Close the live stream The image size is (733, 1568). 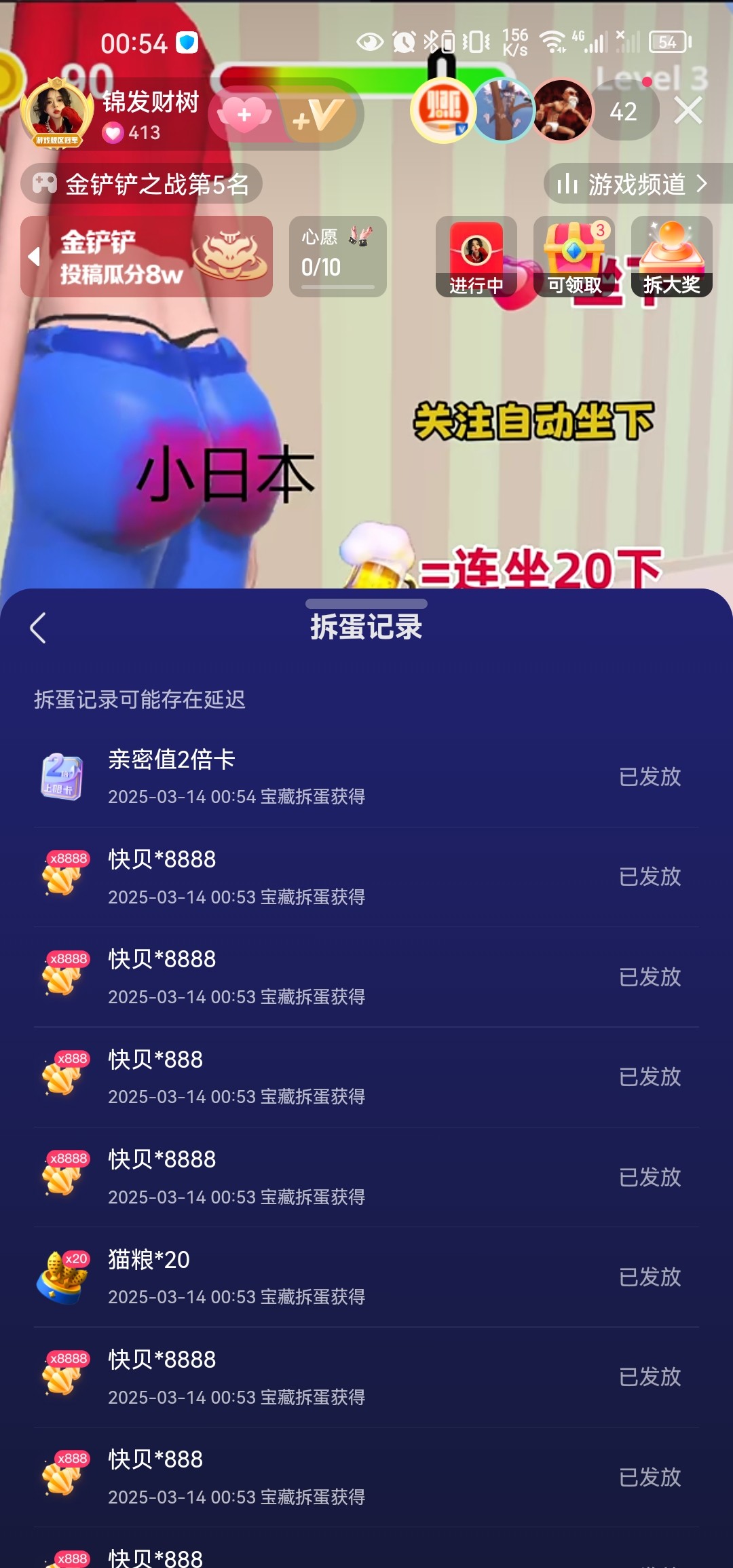688,111
